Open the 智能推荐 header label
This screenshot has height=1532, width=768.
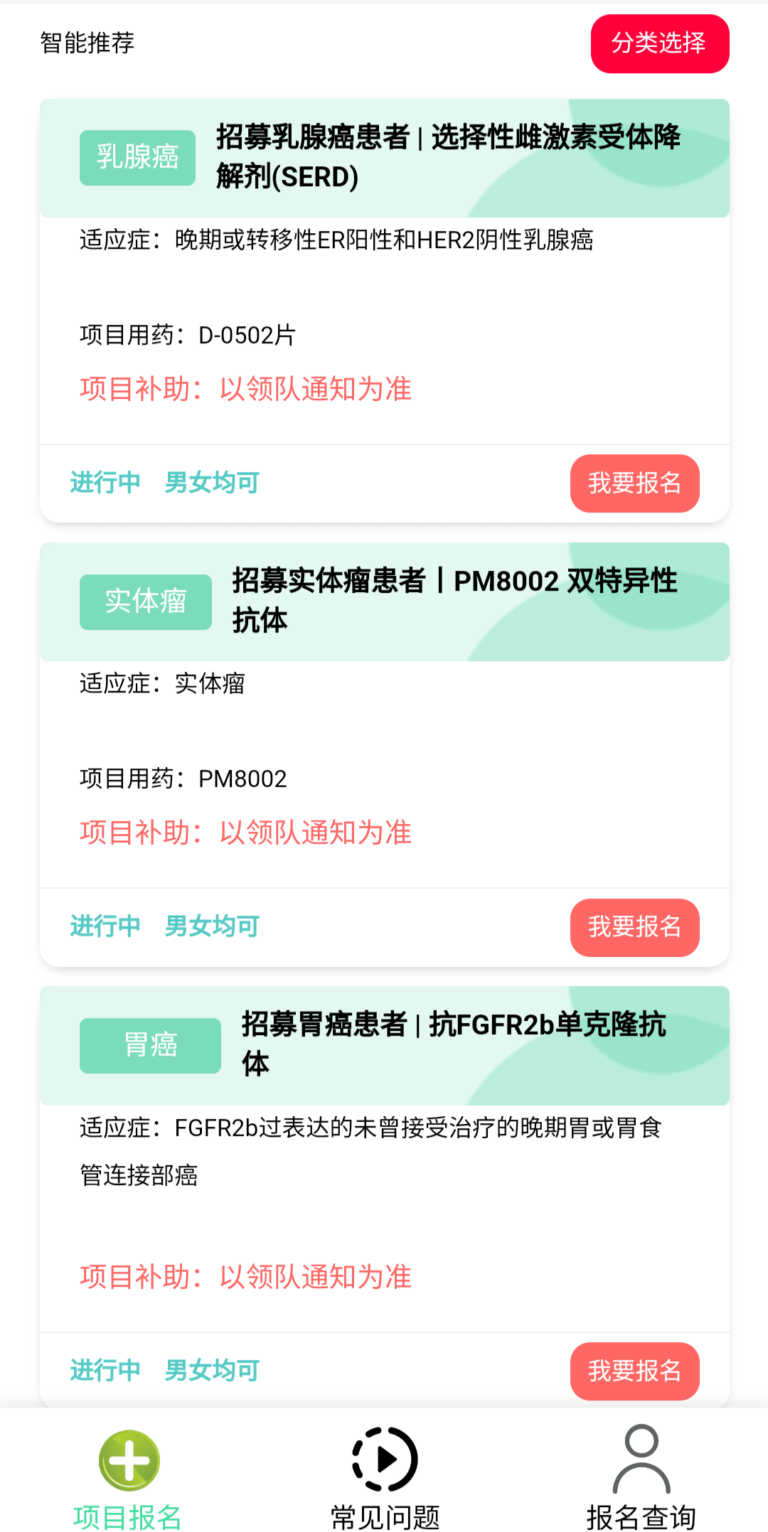click(88, 44)
